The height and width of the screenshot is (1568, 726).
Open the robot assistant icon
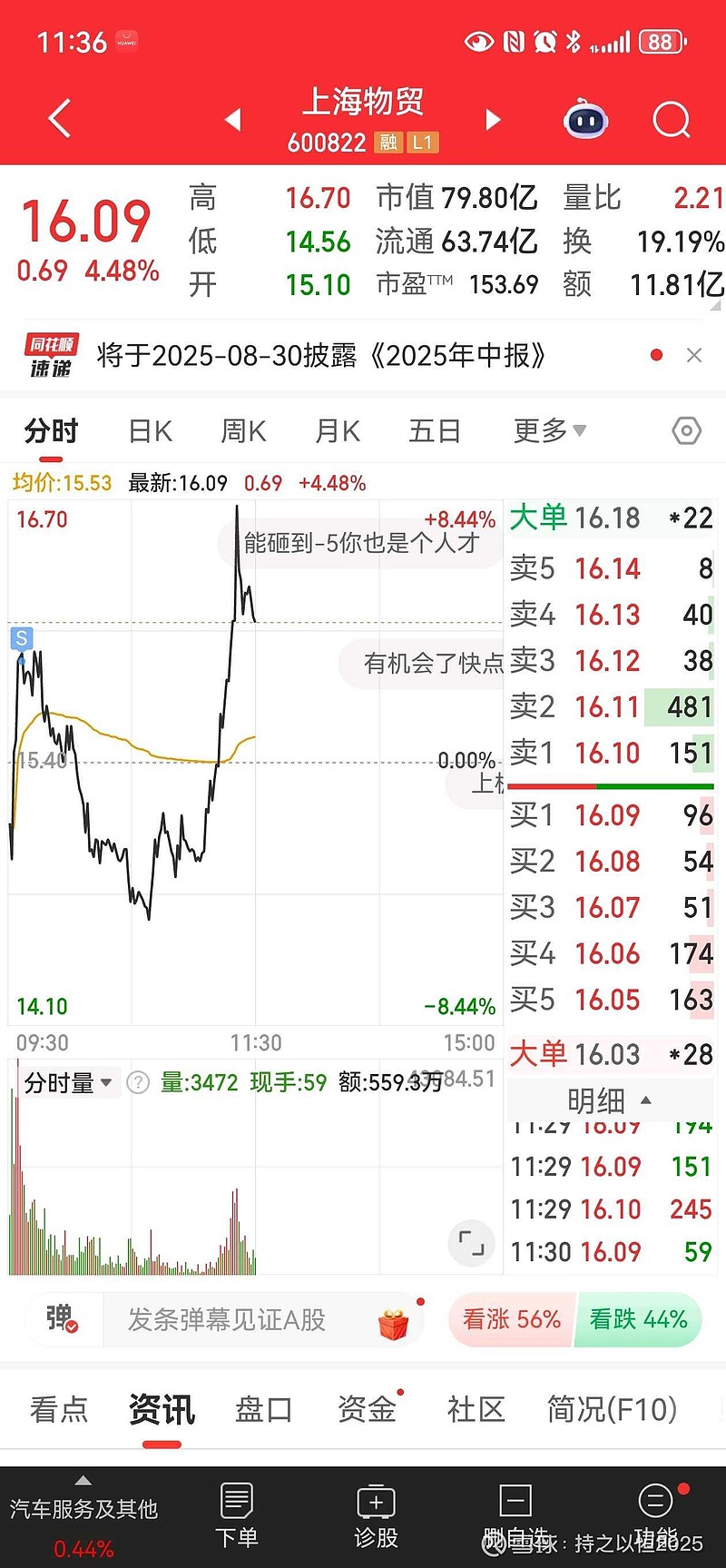point(586,120)
